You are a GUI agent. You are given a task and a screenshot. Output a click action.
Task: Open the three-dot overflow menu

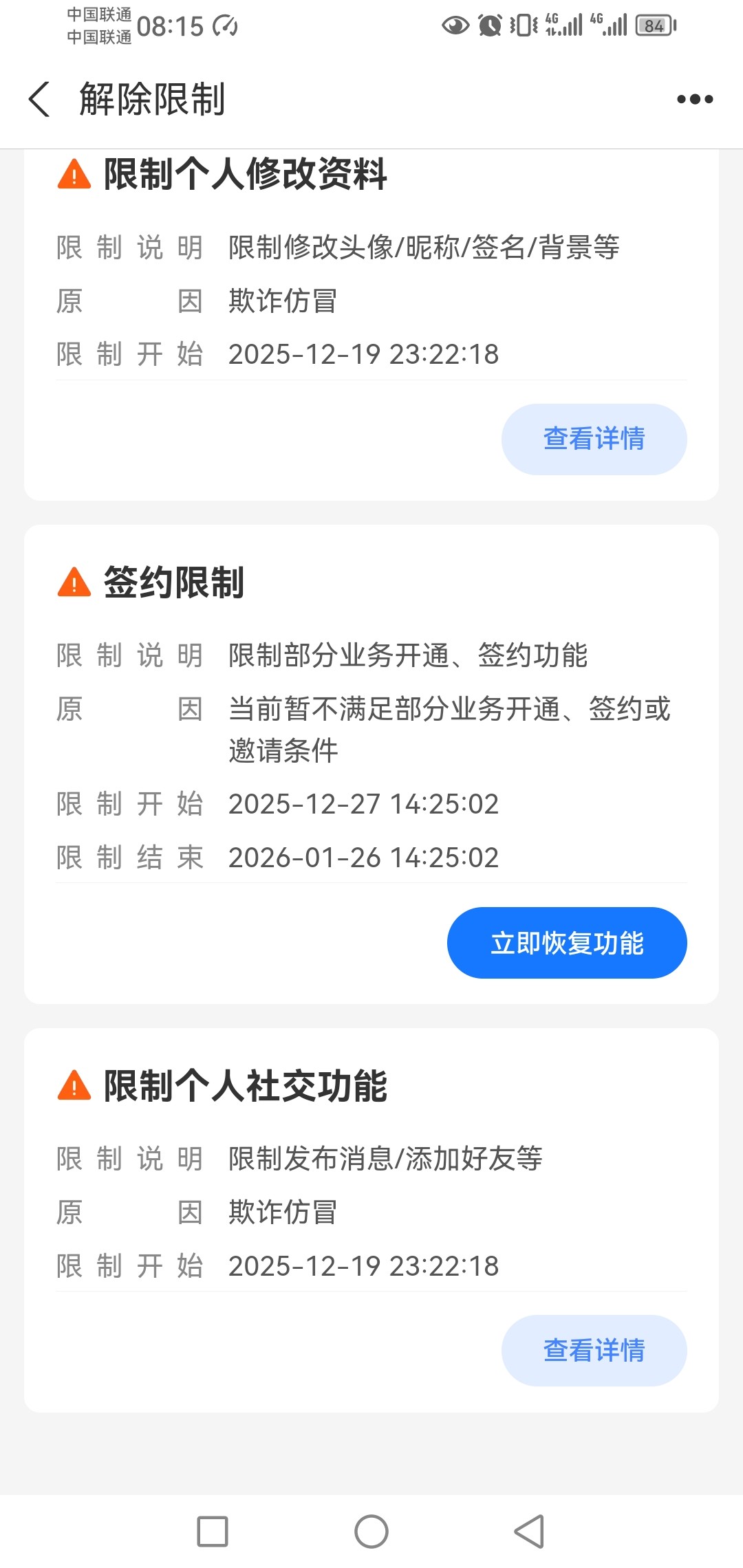click(695, 99)
